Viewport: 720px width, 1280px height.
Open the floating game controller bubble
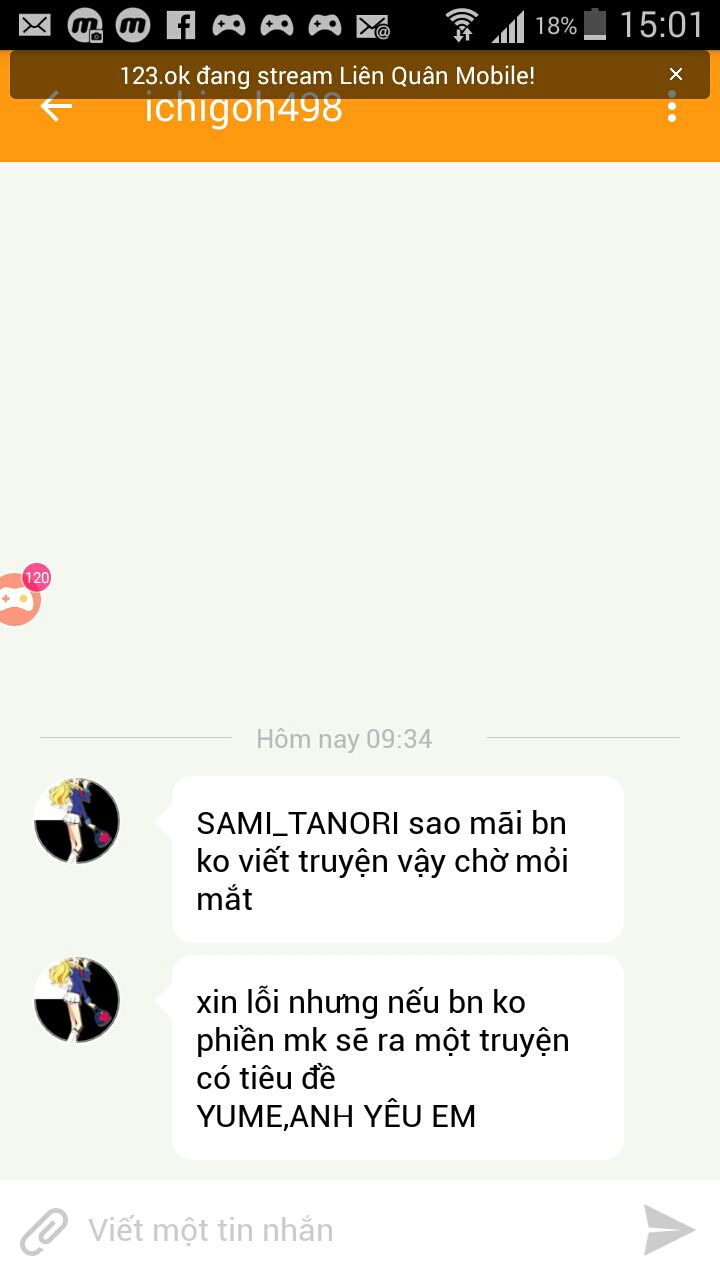click(18, 598)
